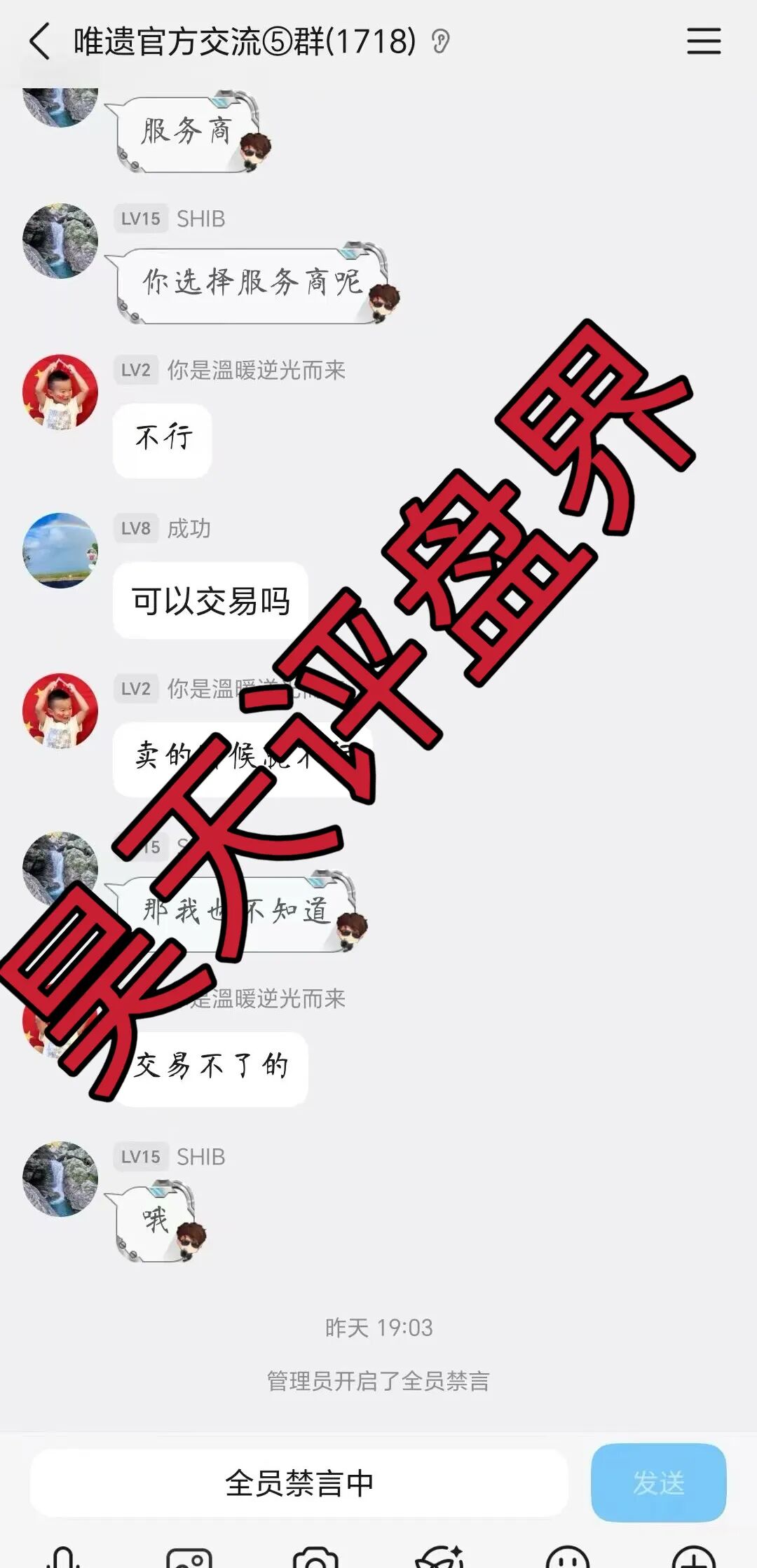Open the emoji picker
Viewport: 757px width, 1568px height.
click(x=568, y=1557)
